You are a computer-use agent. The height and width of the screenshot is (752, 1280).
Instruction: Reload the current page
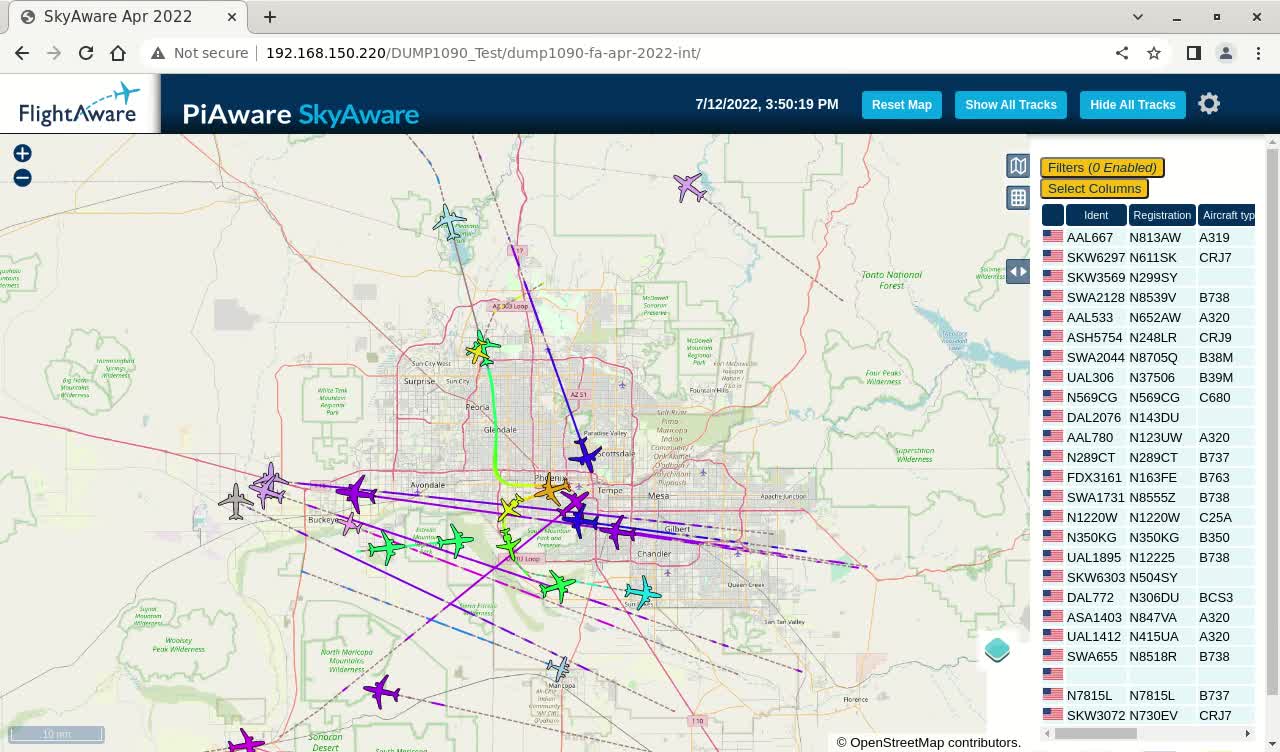pyautogui.click(x=86, y=53)
